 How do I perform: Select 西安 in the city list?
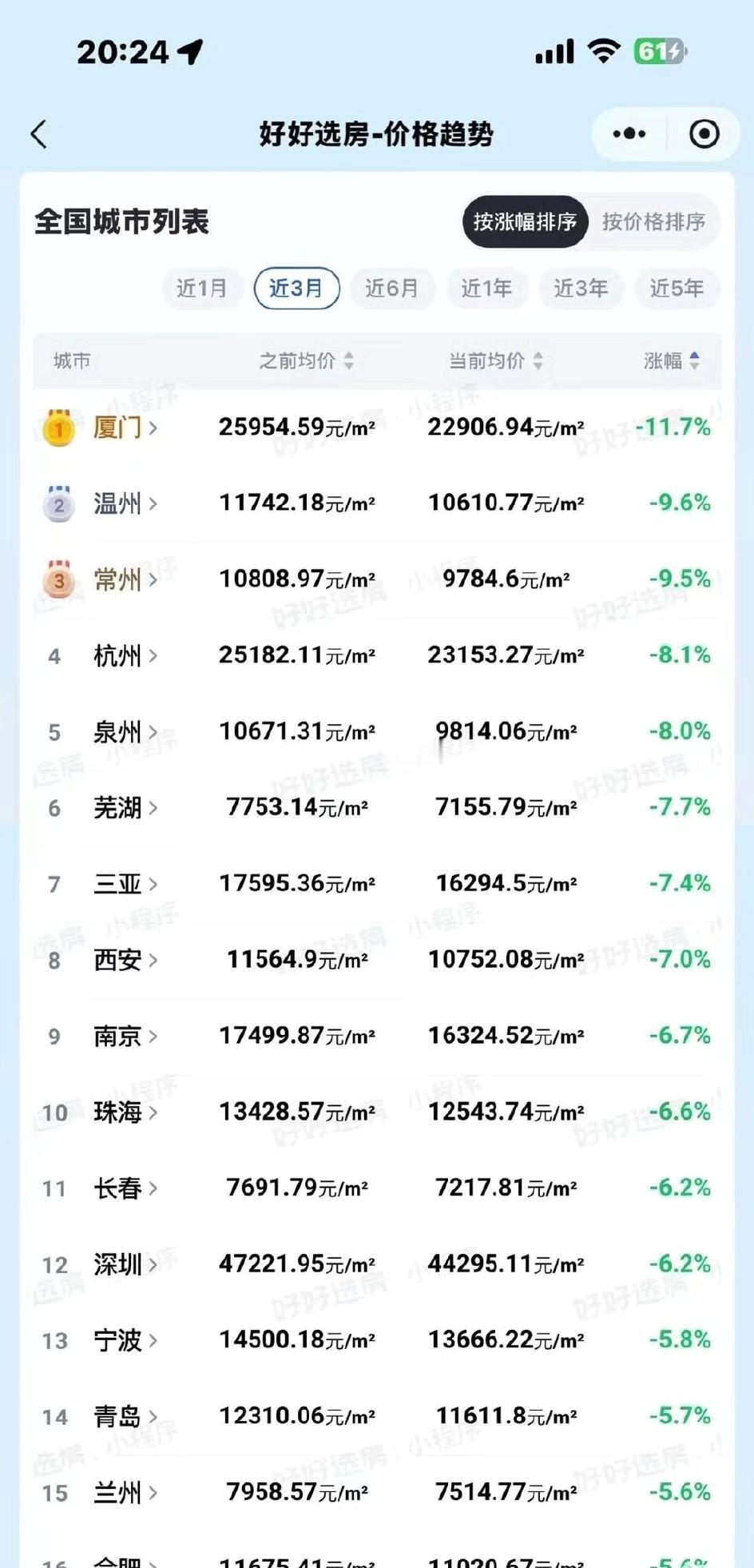click(120, 961)
